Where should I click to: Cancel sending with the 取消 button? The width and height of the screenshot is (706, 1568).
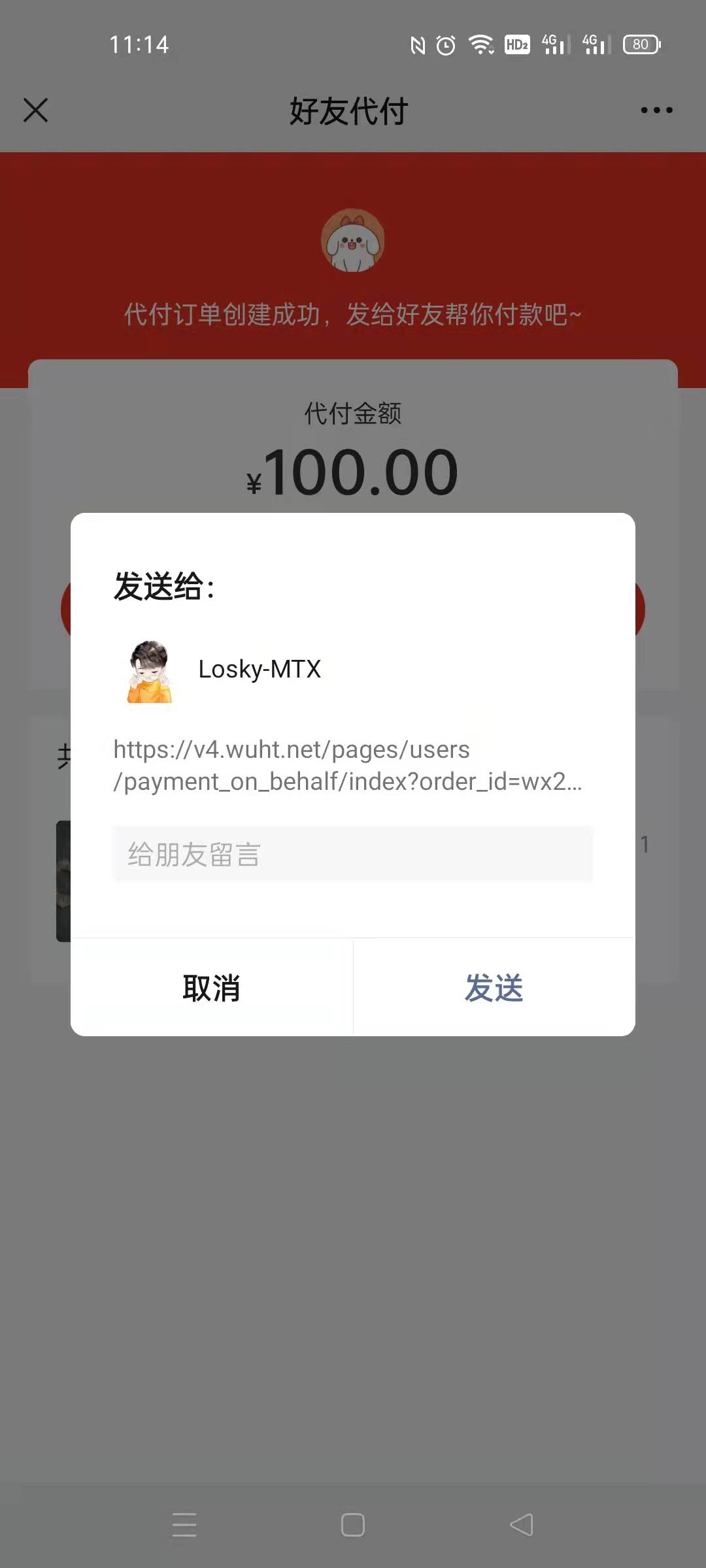click(211, 987)
